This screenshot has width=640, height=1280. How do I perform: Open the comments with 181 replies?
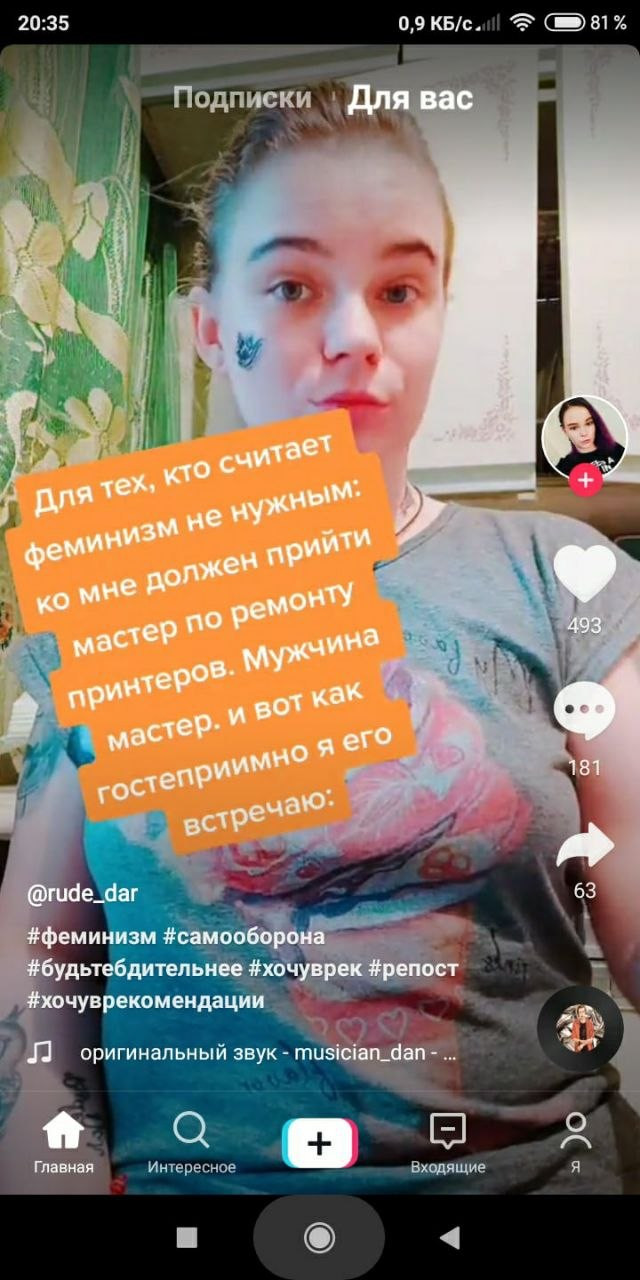tap(584, 711)
